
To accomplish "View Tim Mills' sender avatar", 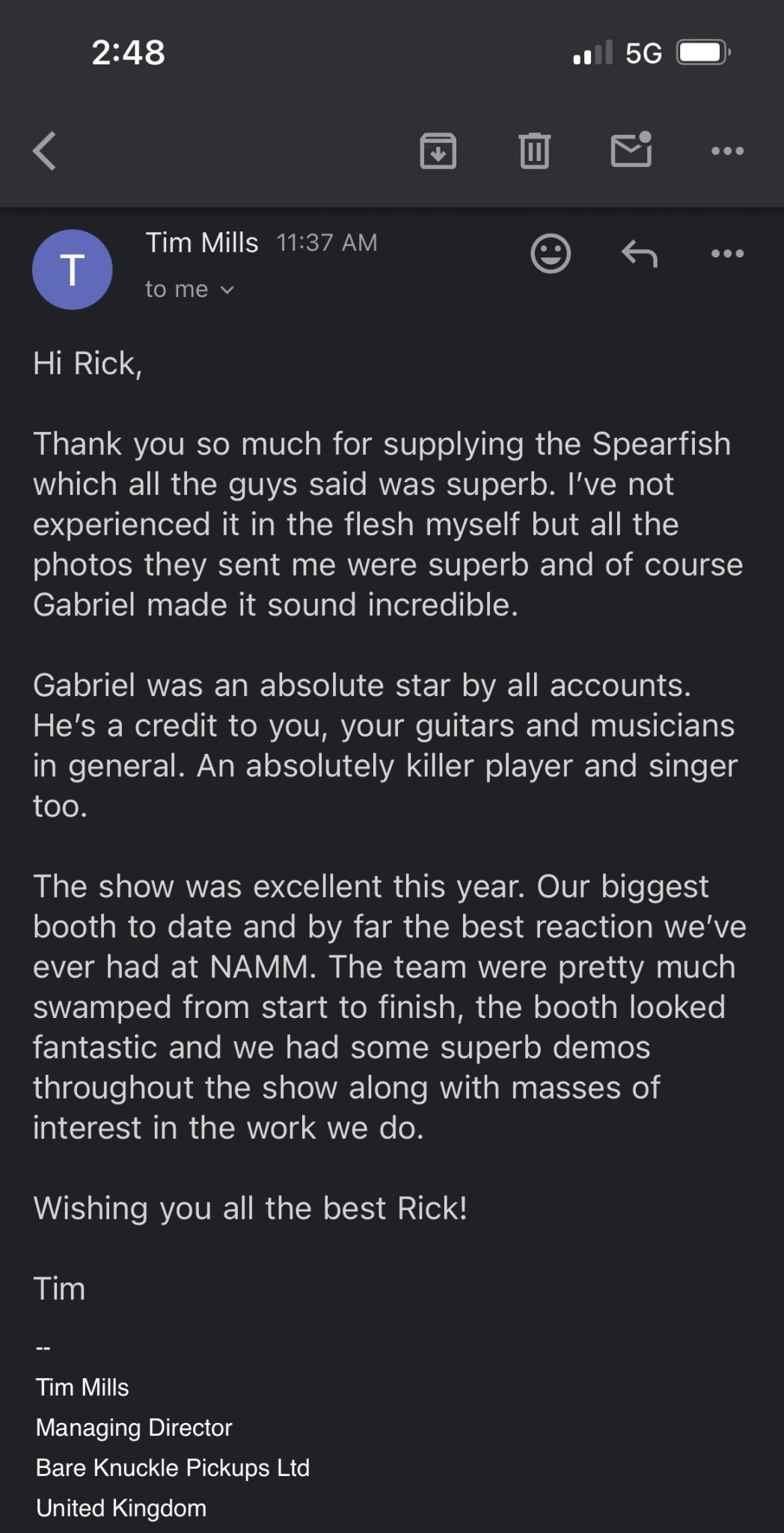I will pyautogui.click(x=73, y=269).
